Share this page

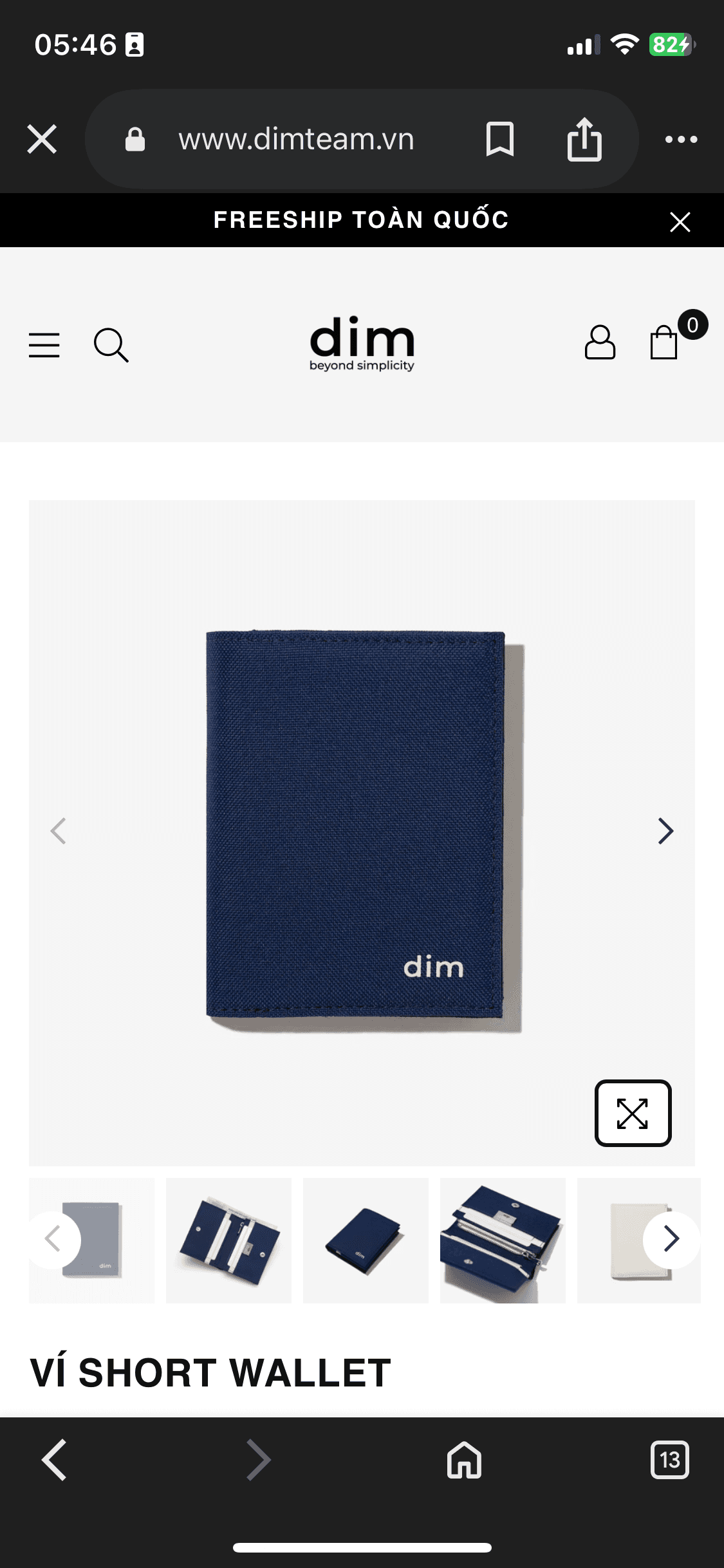[x=584, y=139]
